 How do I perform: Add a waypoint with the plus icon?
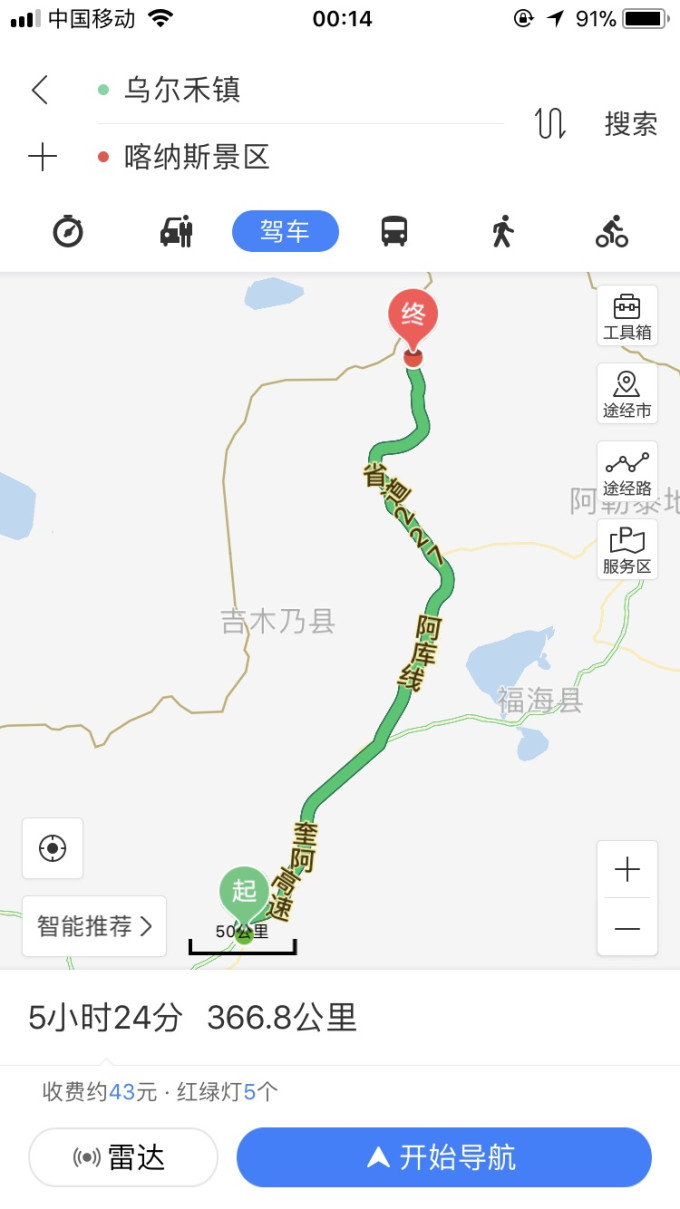point(42,157)
